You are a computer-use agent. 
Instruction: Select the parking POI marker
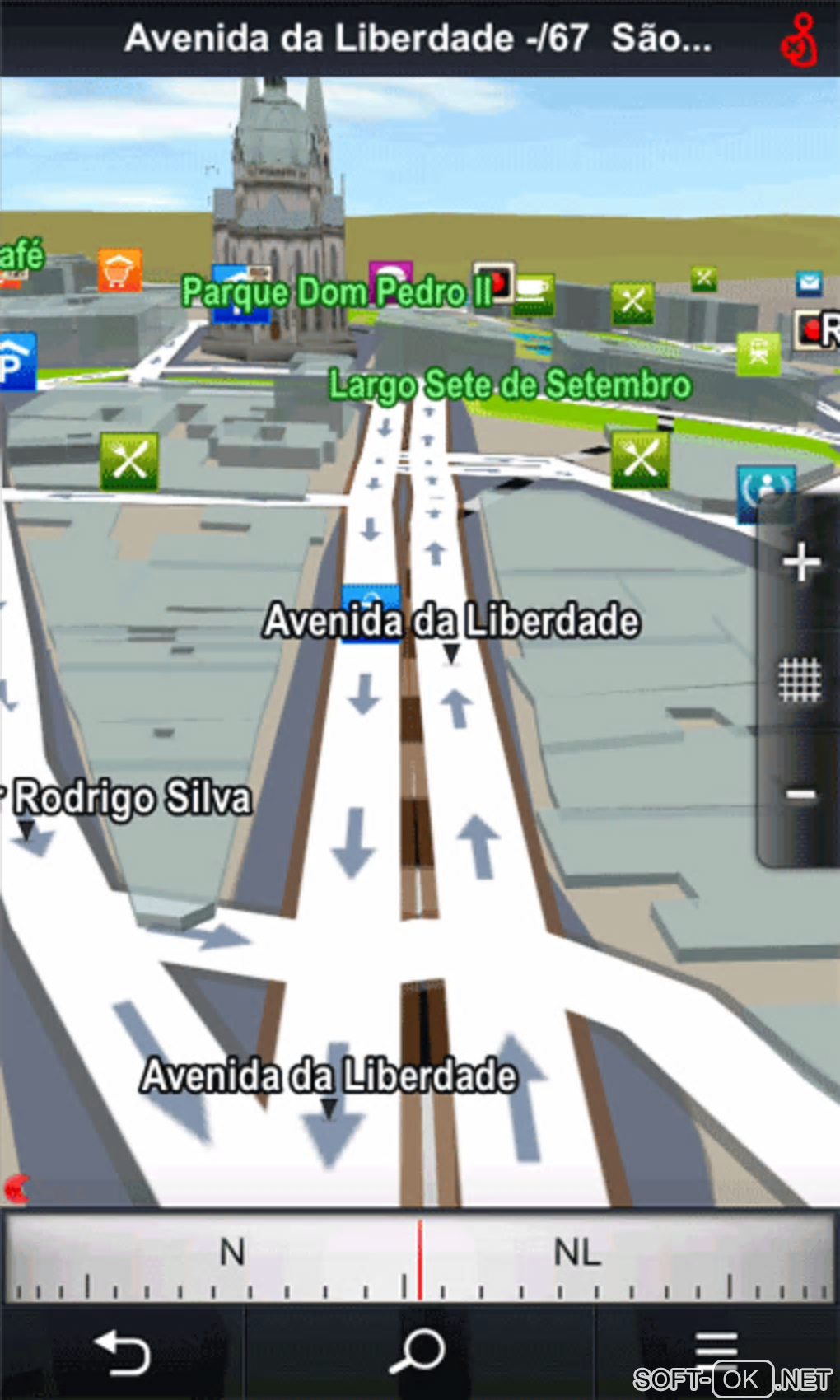click(x=16, y=361)
